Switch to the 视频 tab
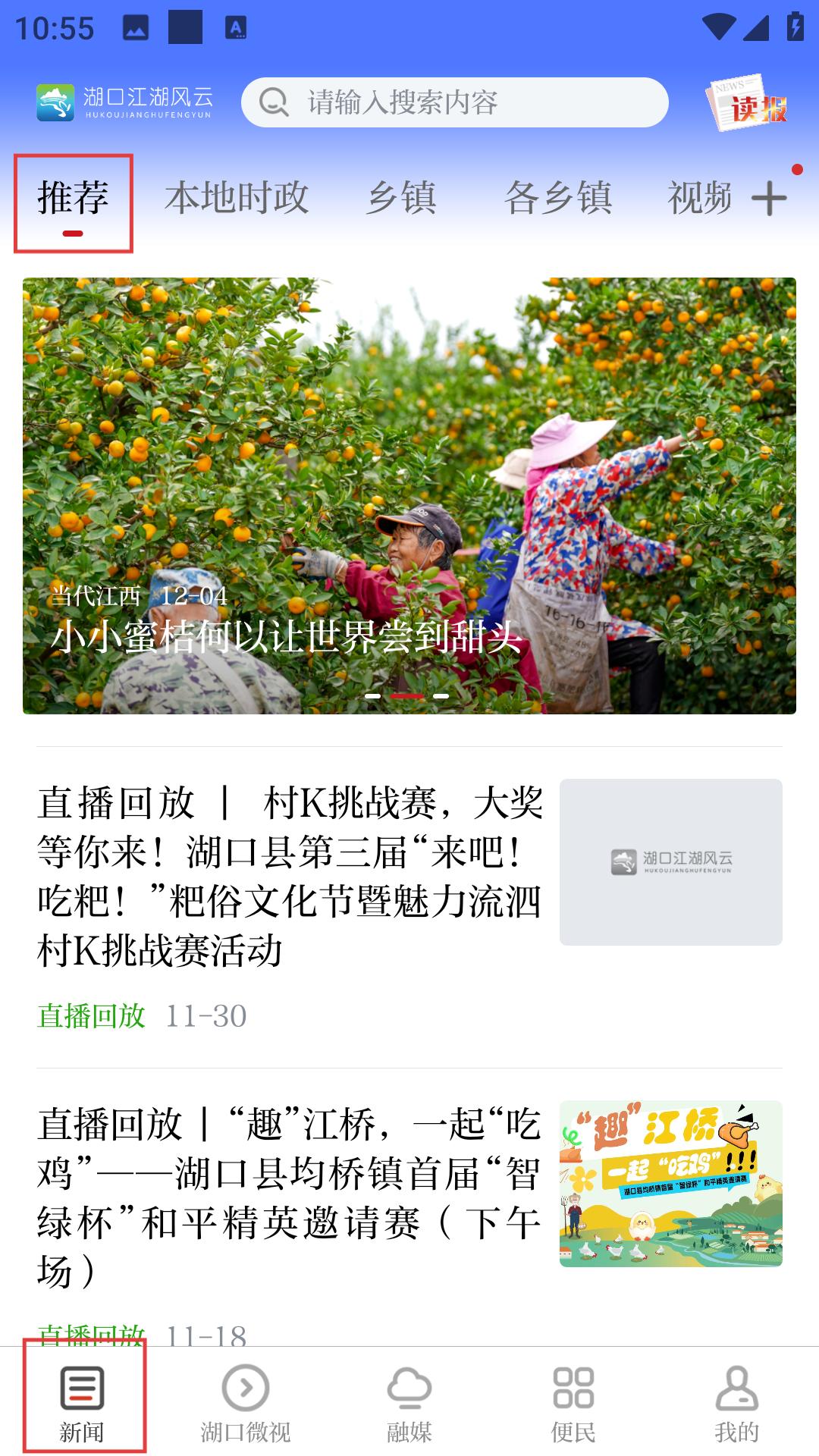 coord(698,198)
